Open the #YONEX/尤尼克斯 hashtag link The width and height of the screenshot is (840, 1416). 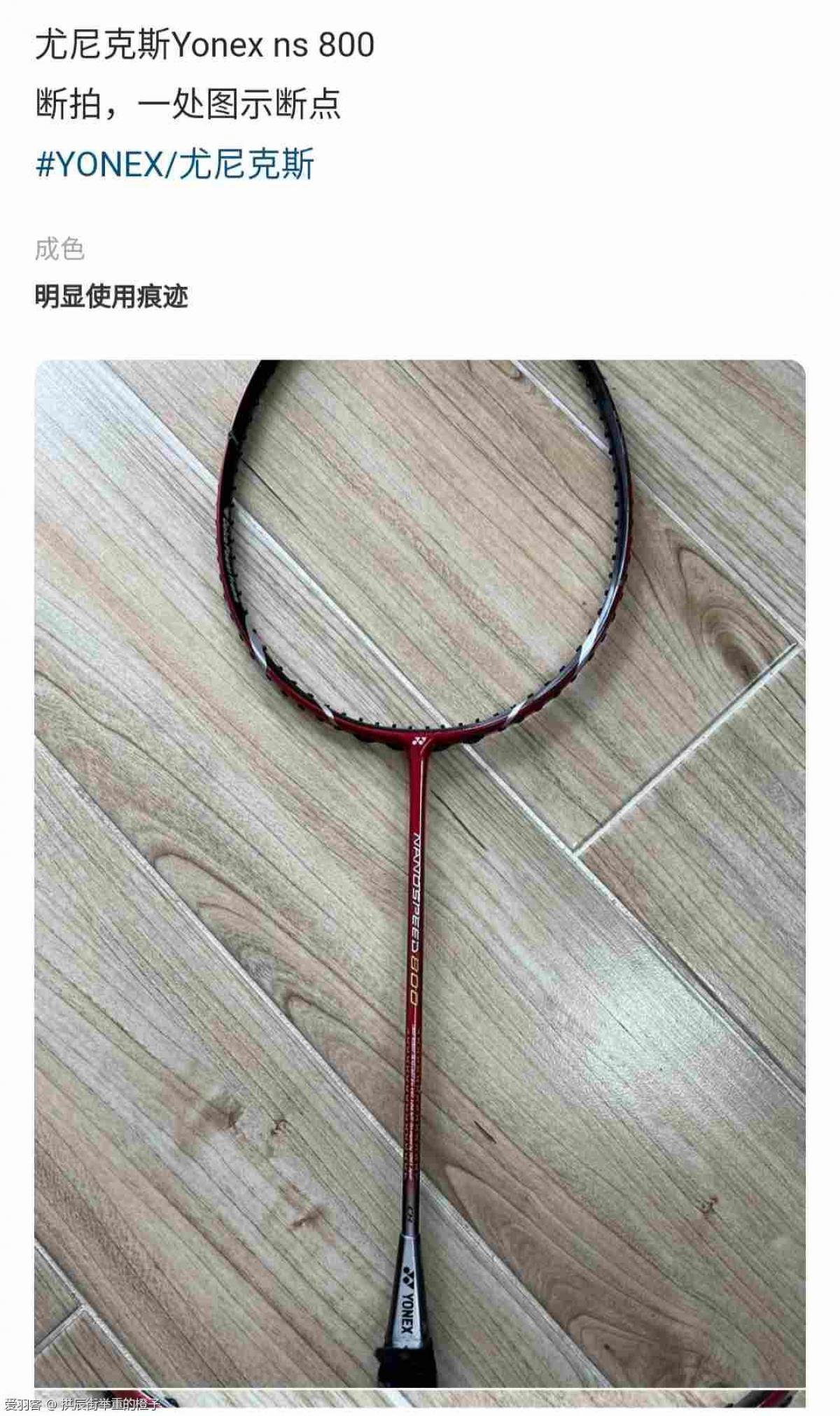click(175, 164)
